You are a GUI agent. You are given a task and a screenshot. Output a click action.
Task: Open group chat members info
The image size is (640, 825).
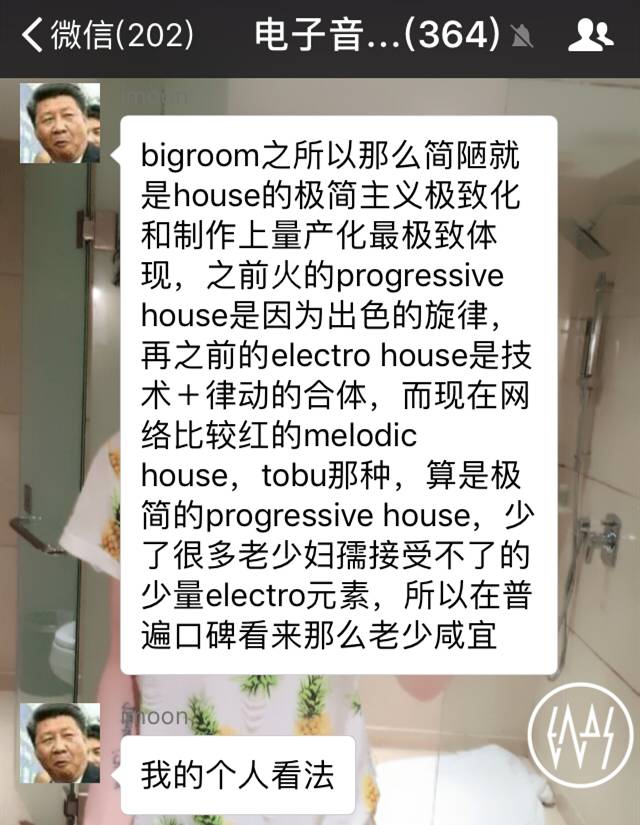pos(590,35)
